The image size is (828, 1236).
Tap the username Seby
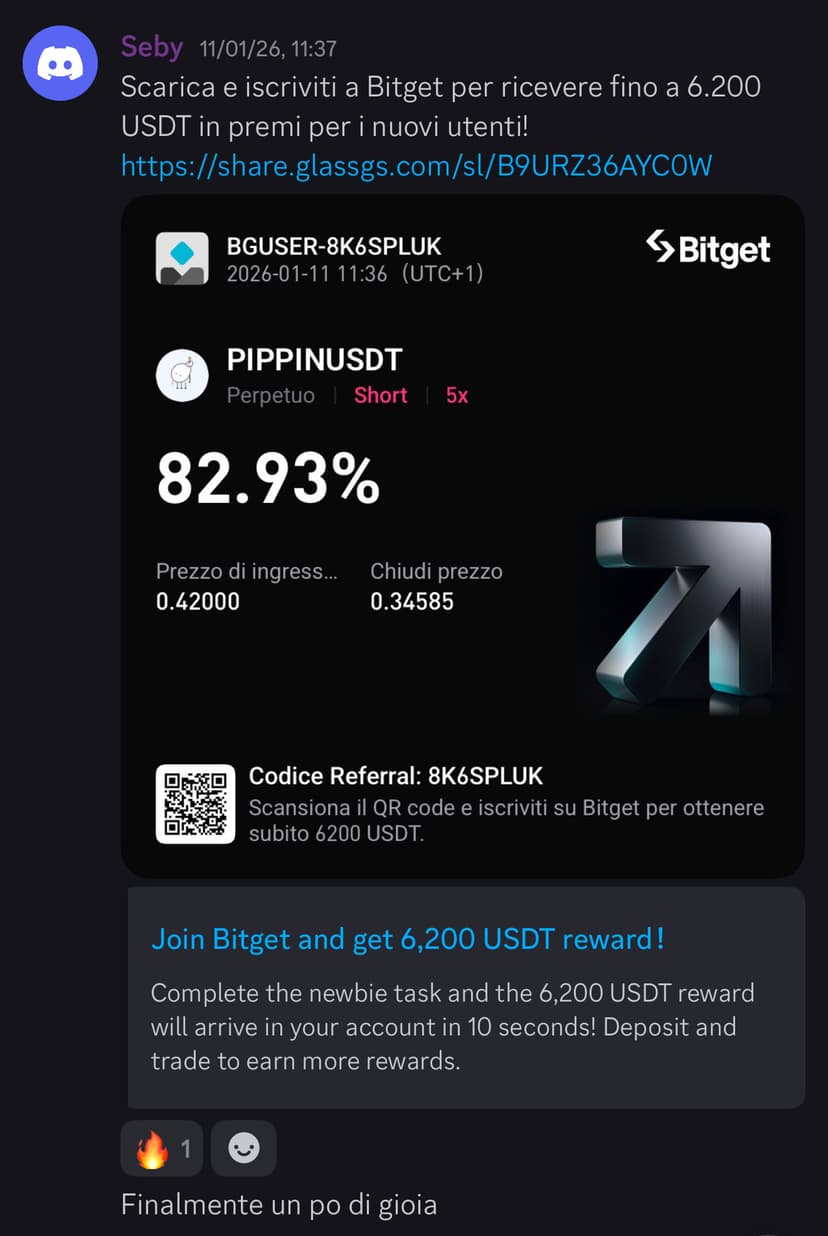pos(152,47)
